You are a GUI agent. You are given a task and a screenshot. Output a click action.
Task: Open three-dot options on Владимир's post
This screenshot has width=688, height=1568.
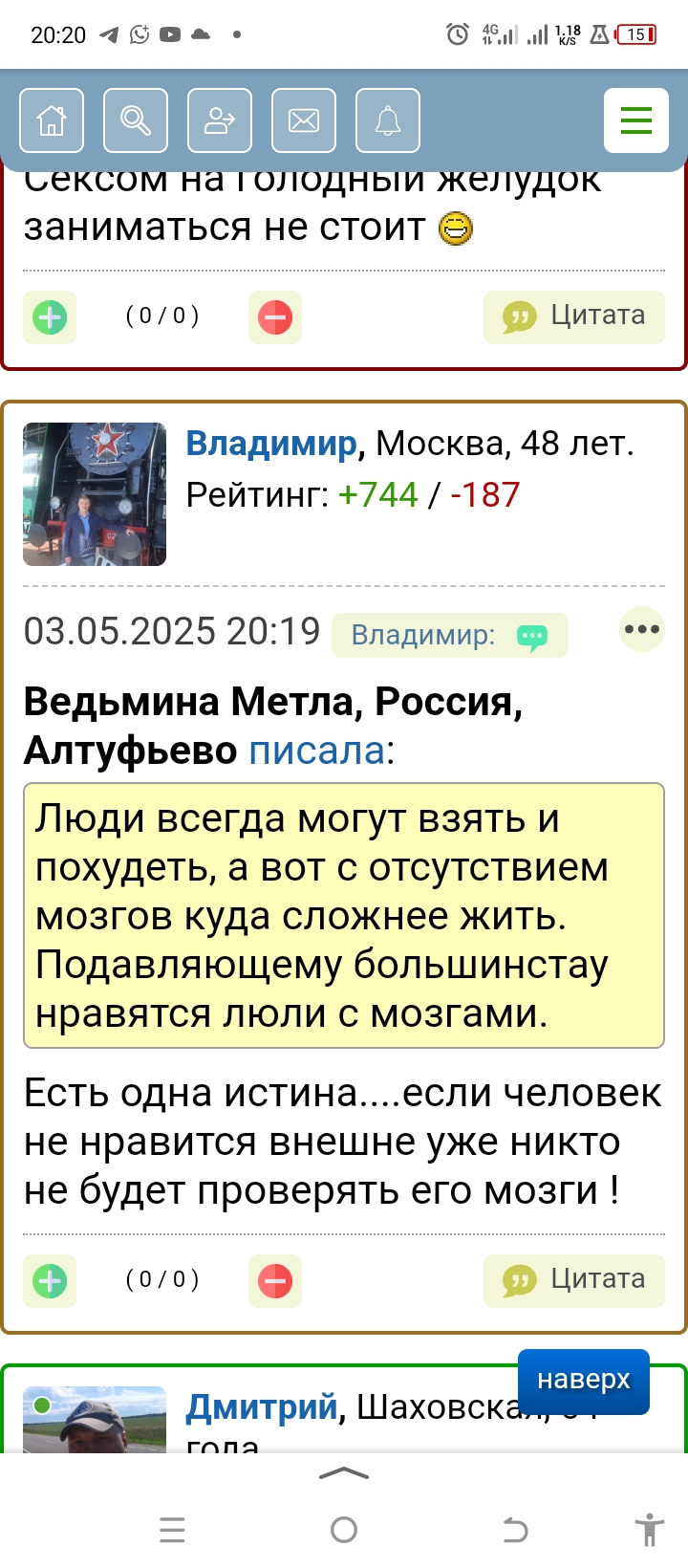coord(641,629)
